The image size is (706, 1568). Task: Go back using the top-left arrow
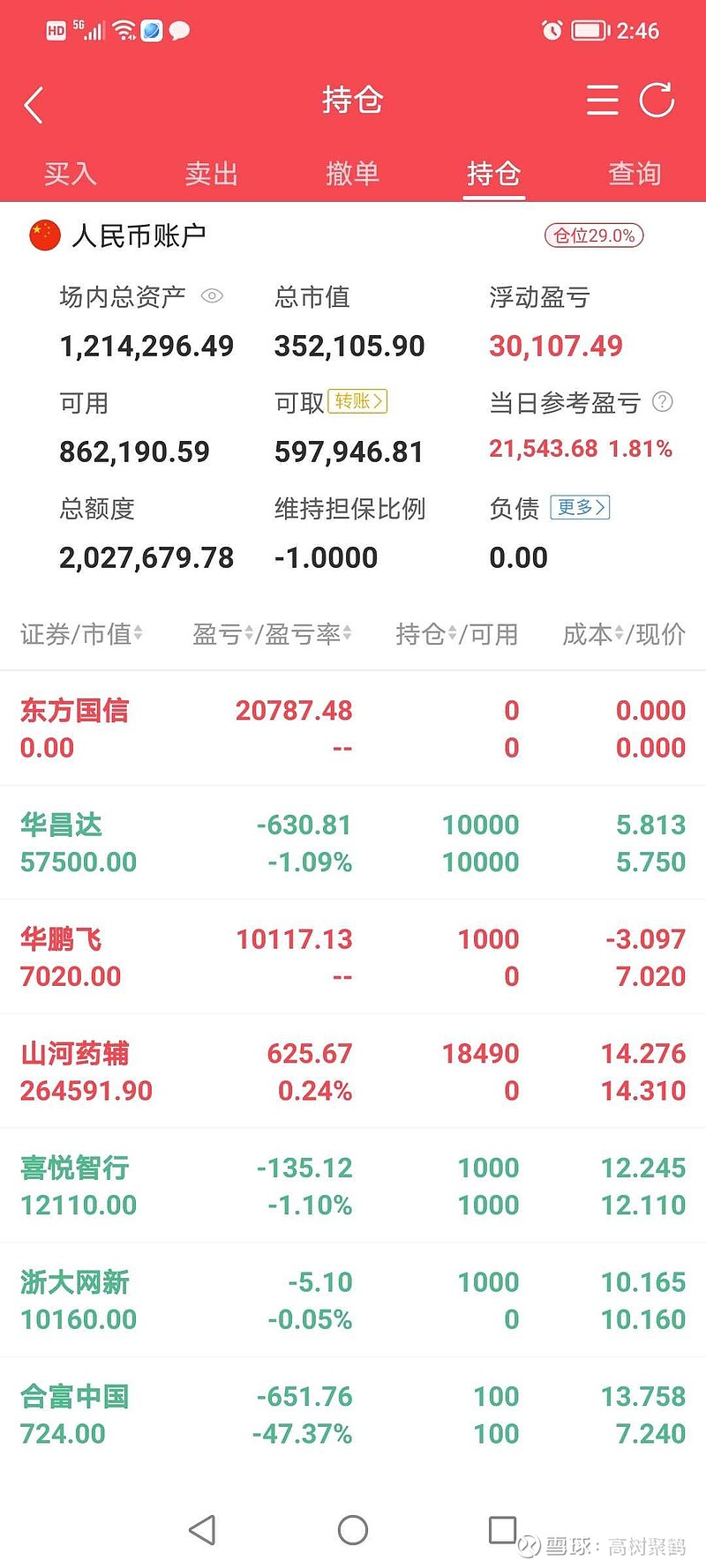pos(34,105)
